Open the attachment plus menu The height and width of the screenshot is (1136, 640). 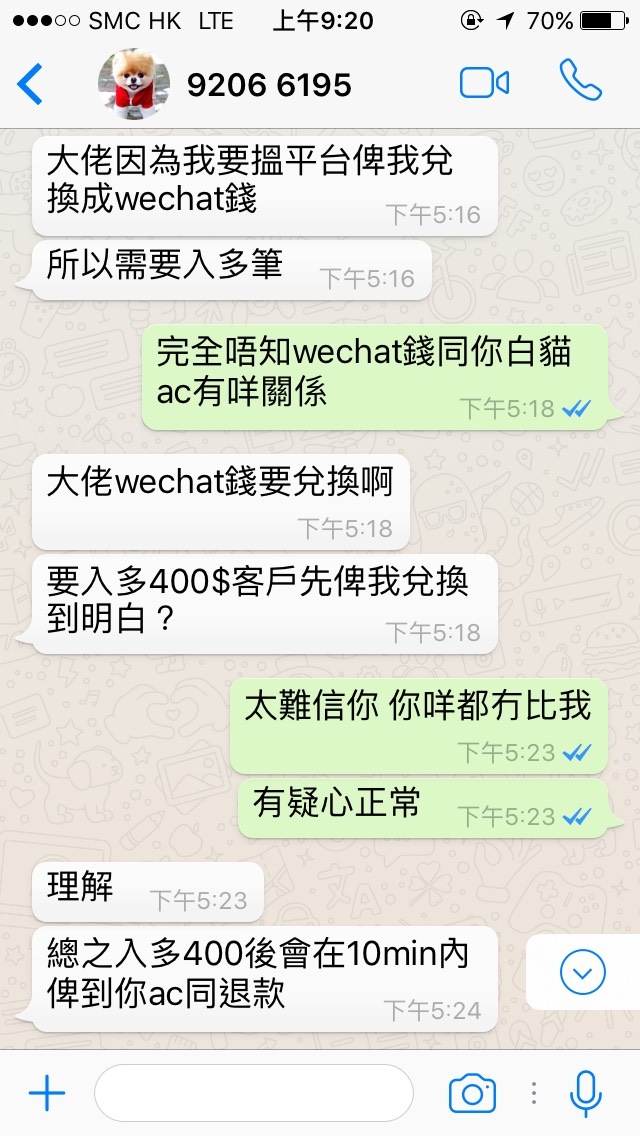(x=47, y=1093)
